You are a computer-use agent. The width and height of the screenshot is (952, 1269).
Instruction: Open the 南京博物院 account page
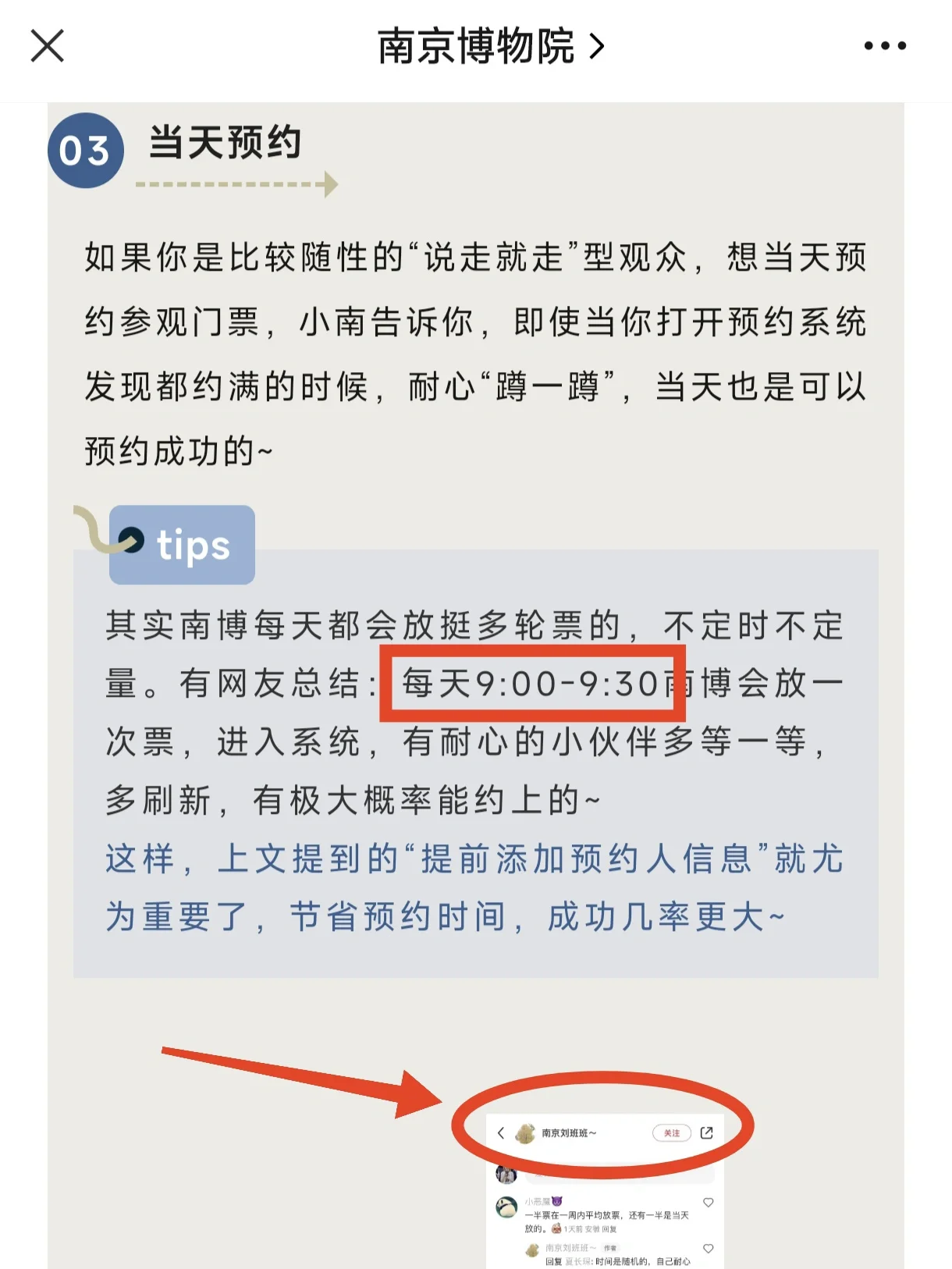click(489, 46)
